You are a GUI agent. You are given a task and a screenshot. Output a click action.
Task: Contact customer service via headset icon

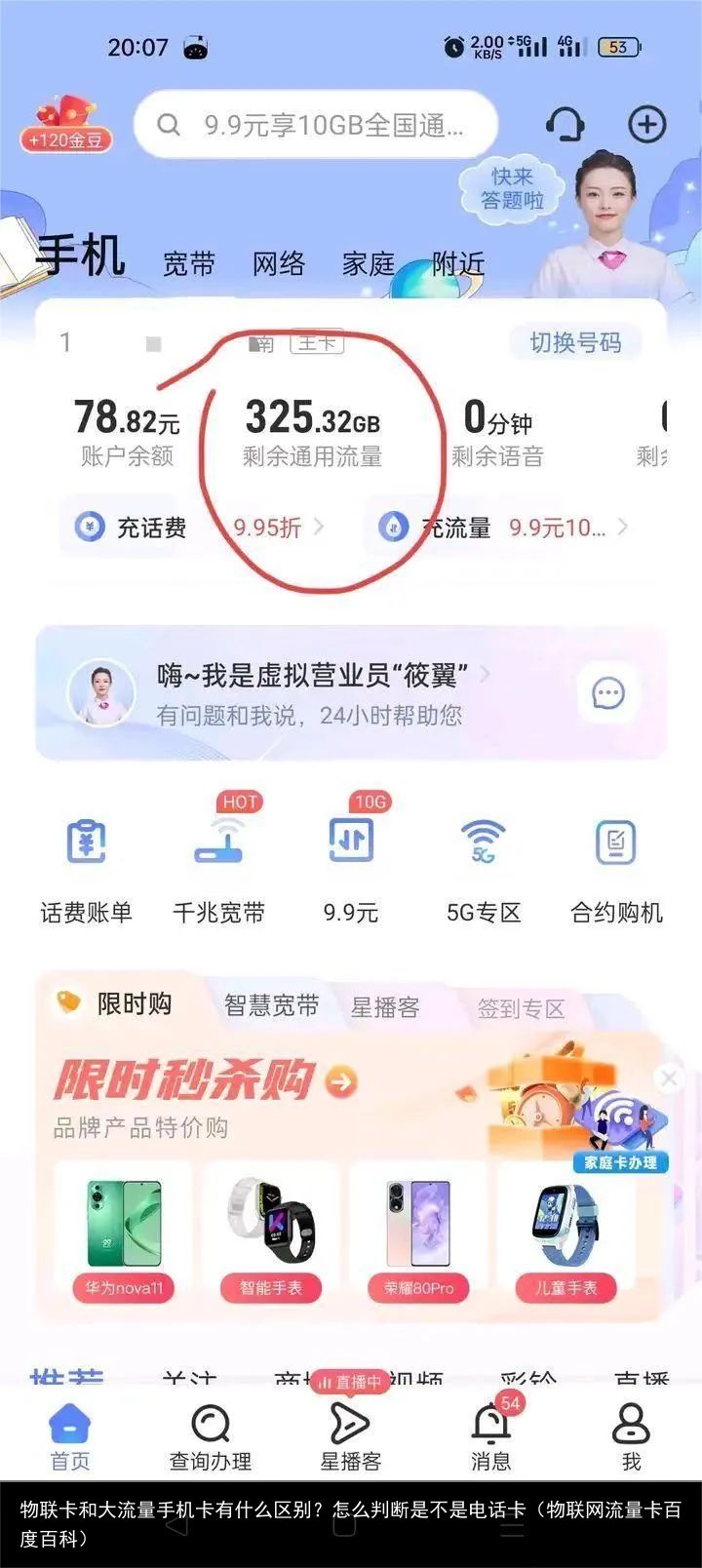coord(565,125)
